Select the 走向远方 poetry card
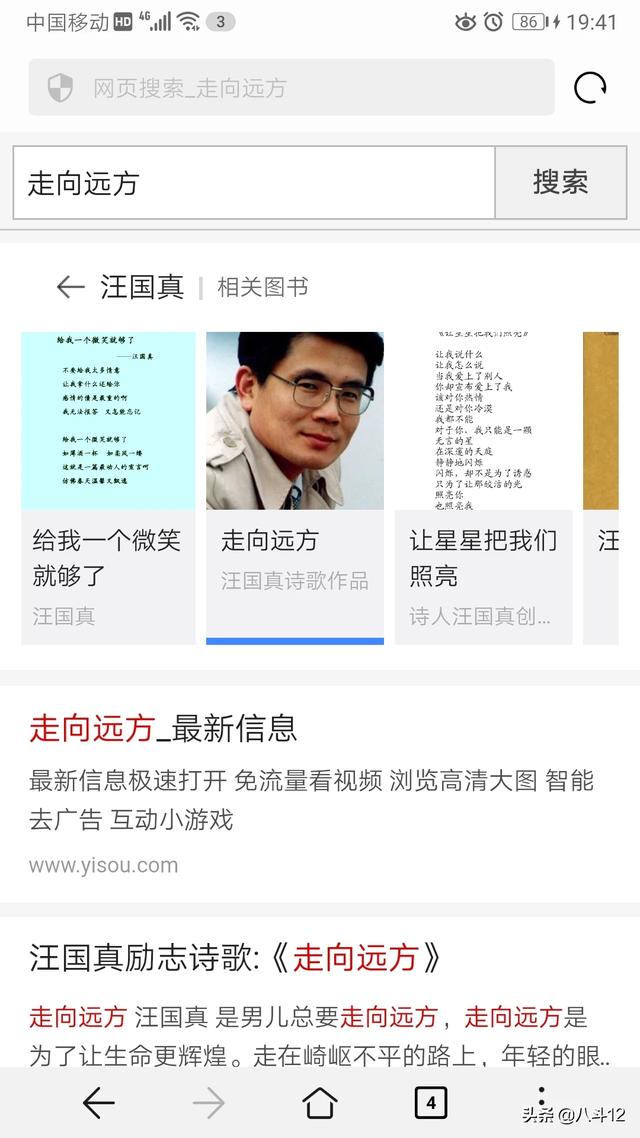This screenshot has width=640, height=1138. click(294, 487)
